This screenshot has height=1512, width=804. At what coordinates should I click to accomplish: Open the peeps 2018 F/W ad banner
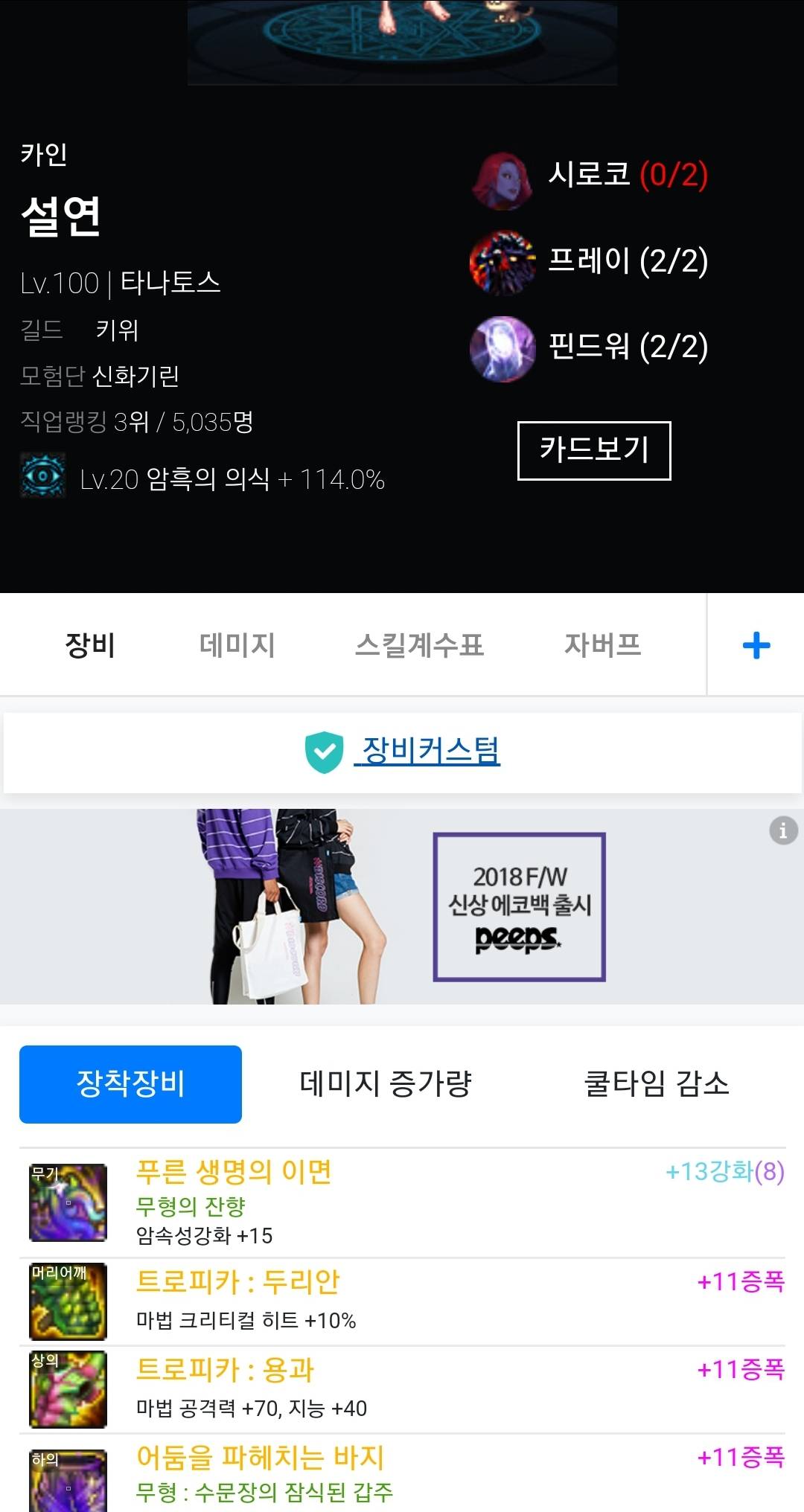402,906
